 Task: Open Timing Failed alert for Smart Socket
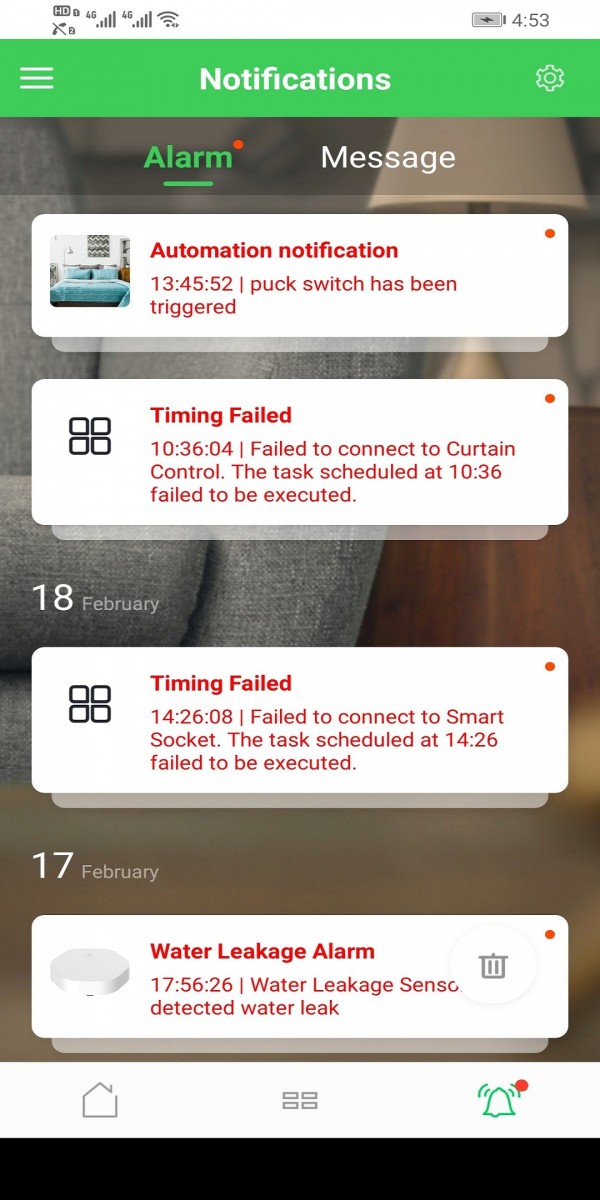pos(300,720)
